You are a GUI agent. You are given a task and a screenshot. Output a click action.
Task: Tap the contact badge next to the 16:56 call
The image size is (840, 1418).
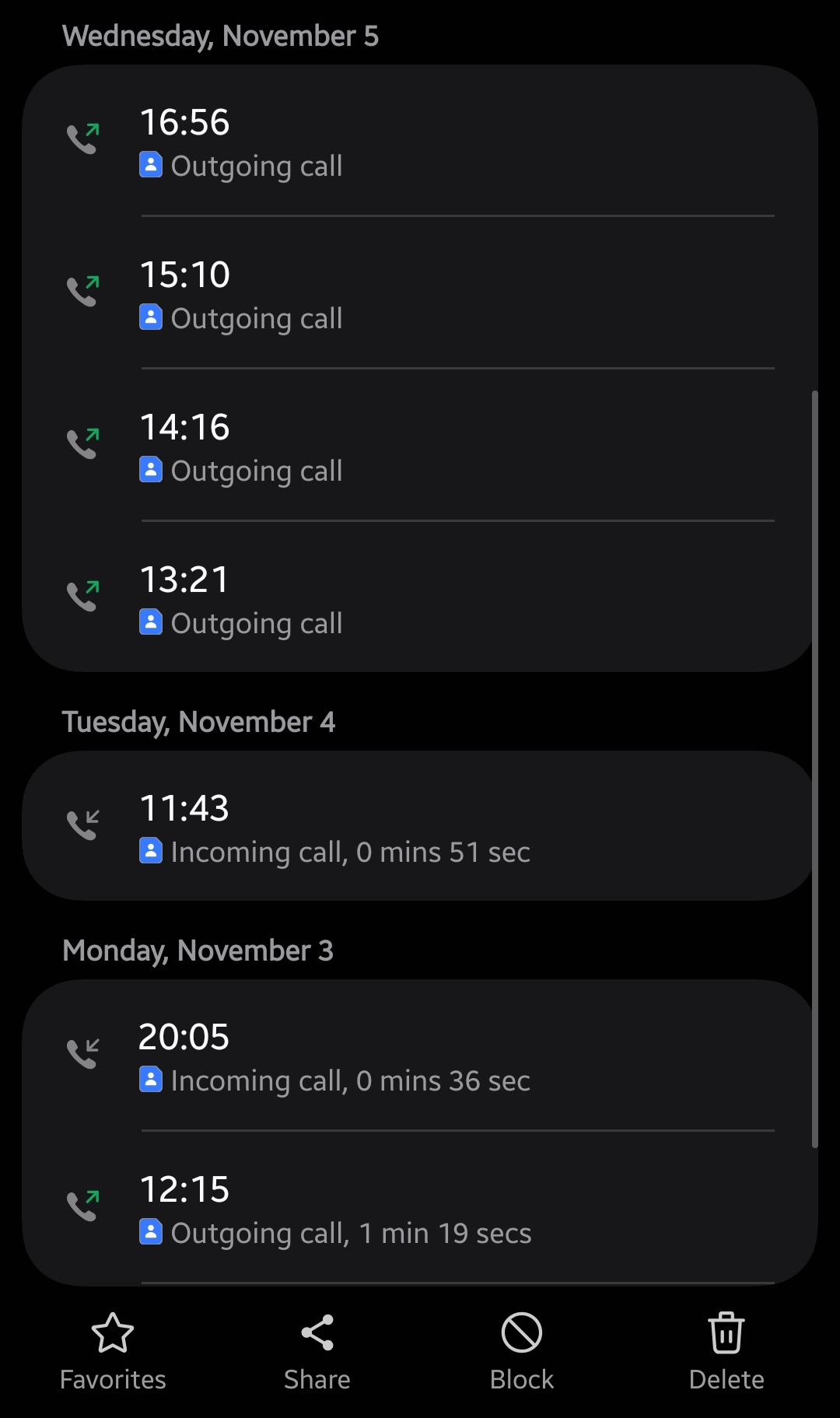pos(151,164)
